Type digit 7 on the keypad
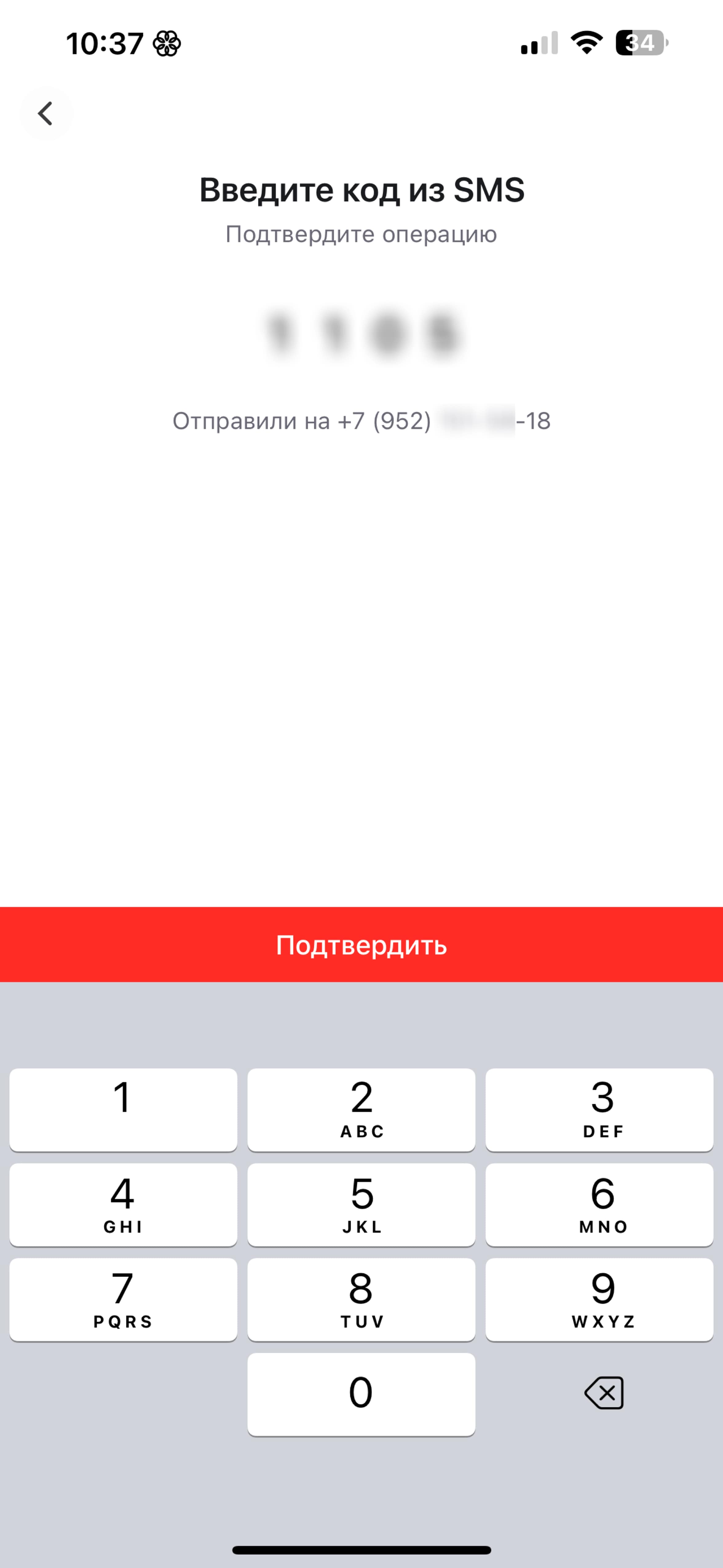 point(124,1299)
